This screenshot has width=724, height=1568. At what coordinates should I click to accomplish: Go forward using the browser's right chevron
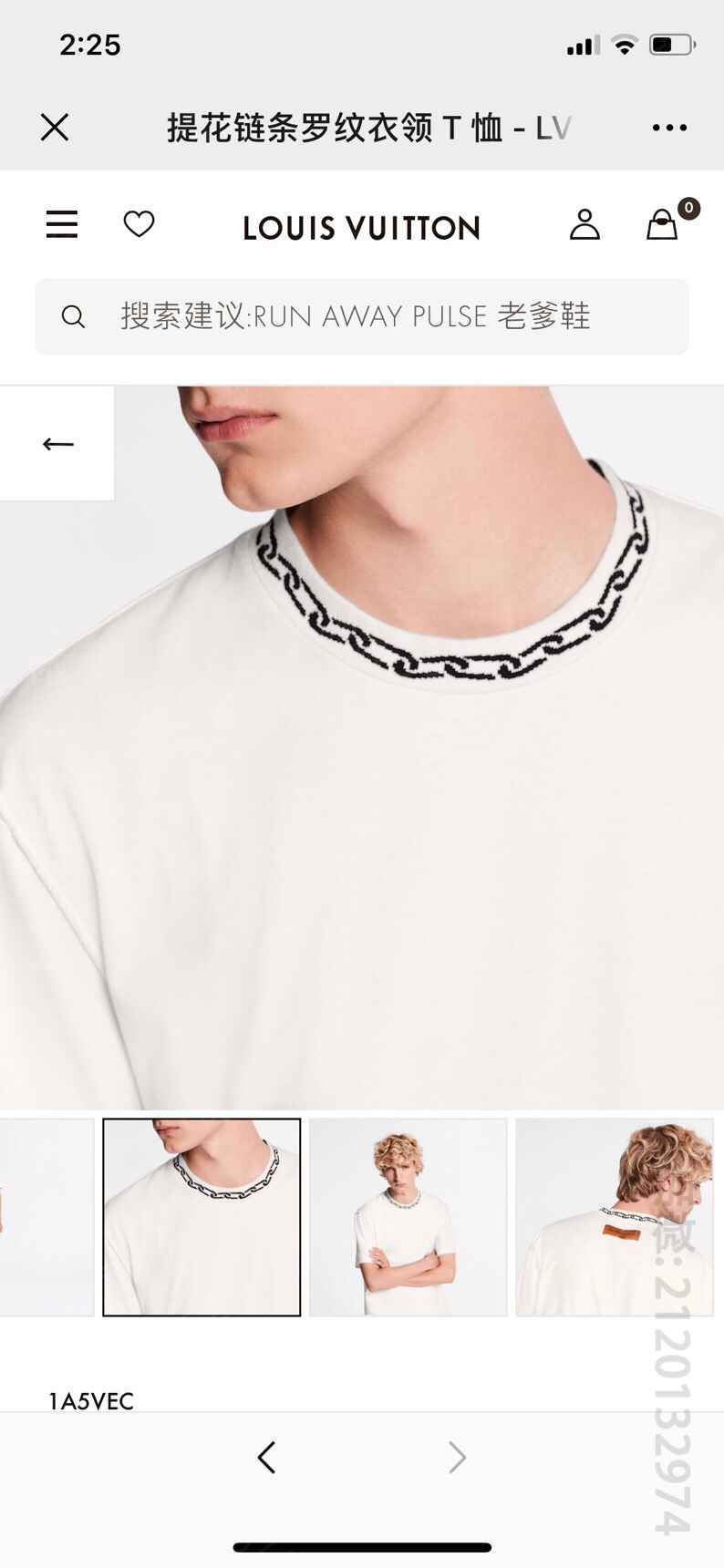[x=457, y=1457]
